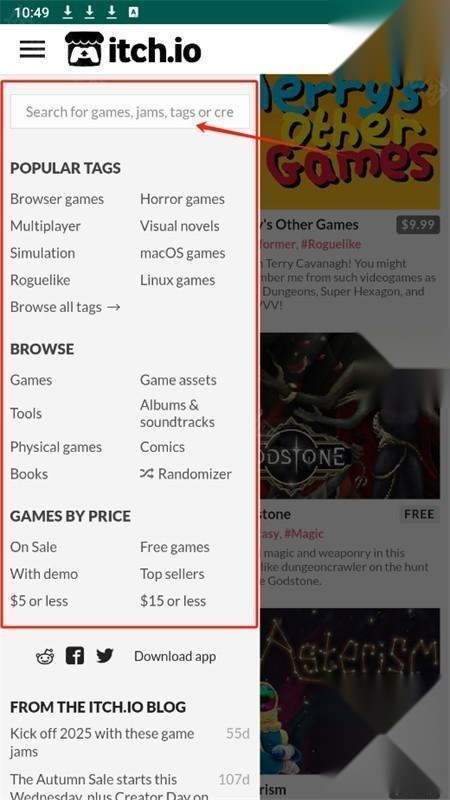Open Horror games tag
The width and height of the screenshot is (450, 800).
(182, 199)
